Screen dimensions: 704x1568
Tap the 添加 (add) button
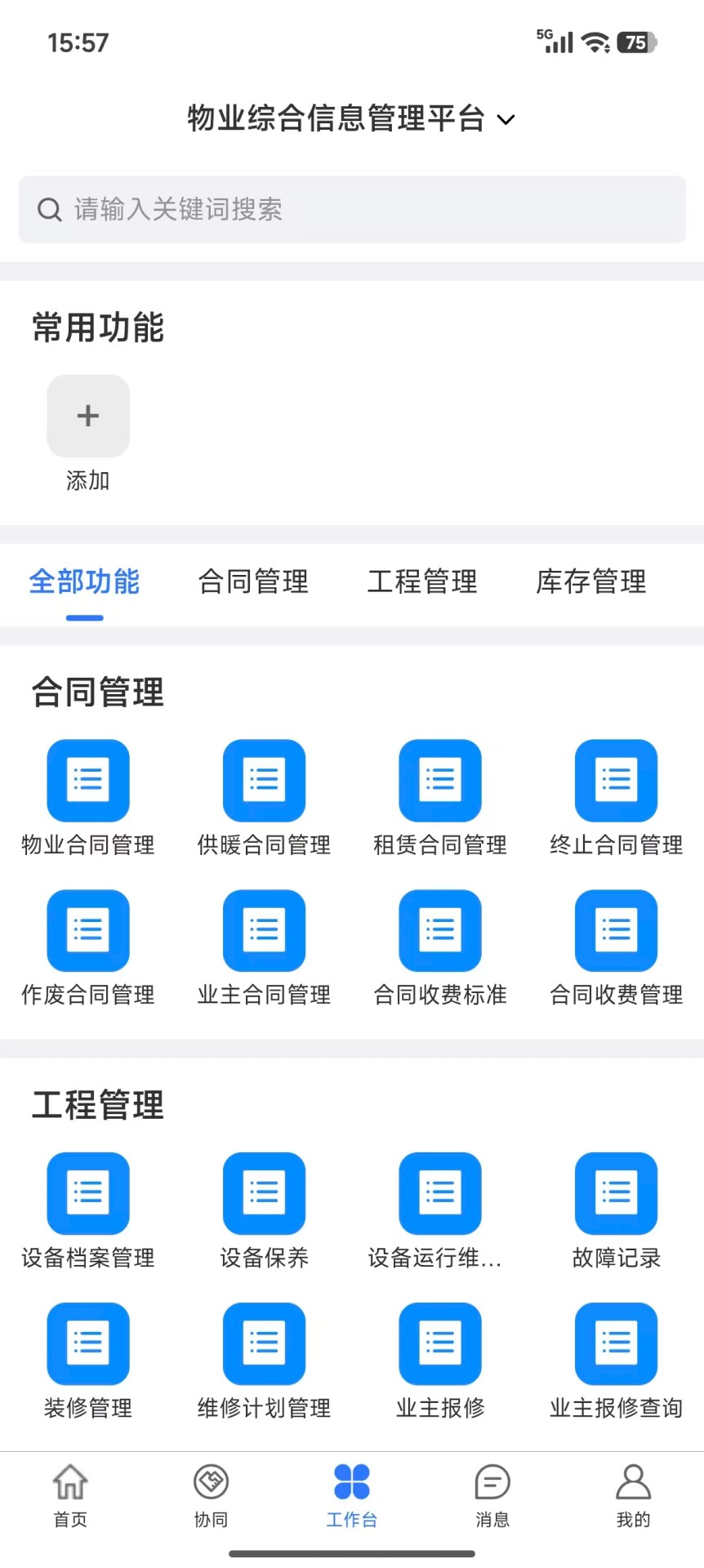87,416
